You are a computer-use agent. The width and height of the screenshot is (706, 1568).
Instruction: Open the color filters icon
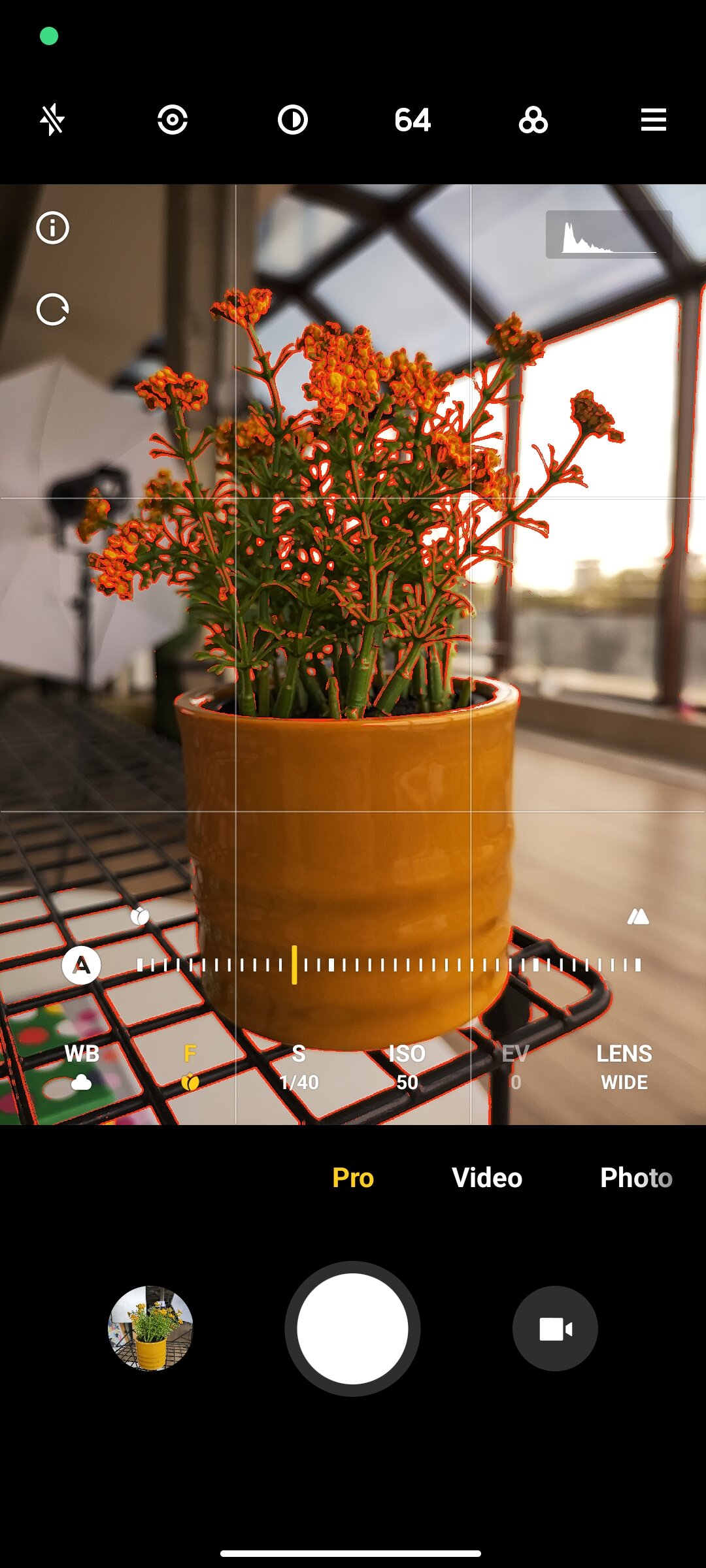click(533, 120)
